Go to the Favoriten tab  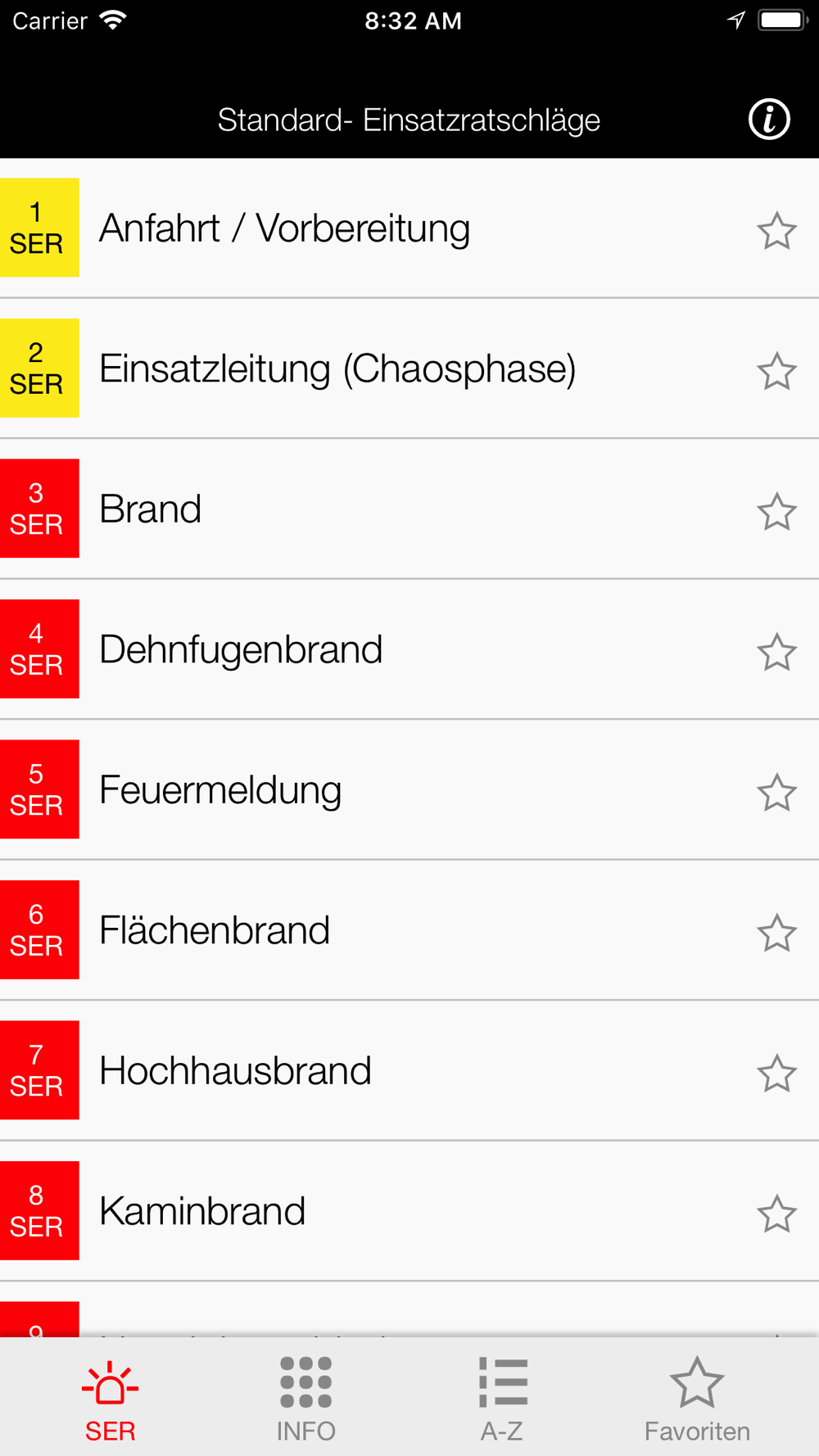pyautogui.click(x=697, y=1399)
